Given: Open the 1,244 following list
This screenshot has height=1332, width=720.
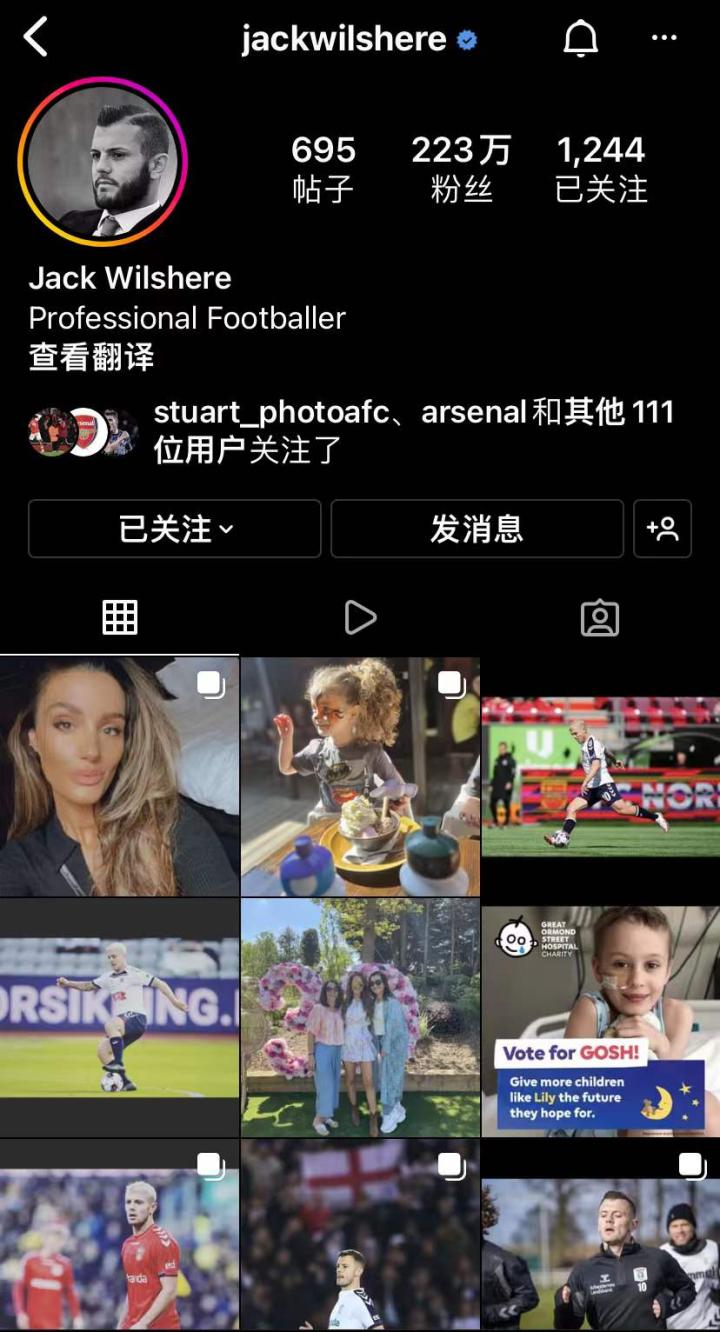Looking at the screenshot, I should 601,168.
